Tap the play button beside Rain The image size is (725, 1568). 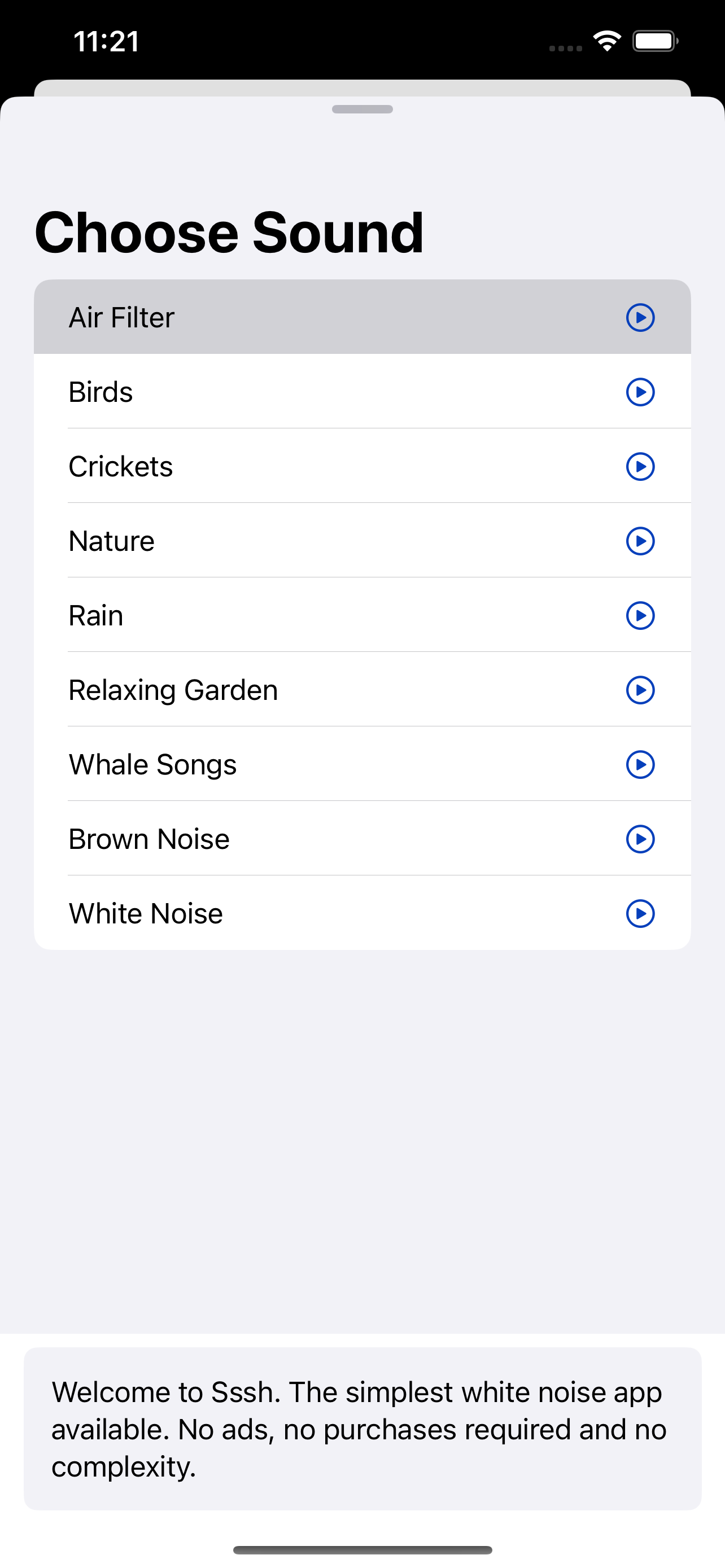pos(640,615)
